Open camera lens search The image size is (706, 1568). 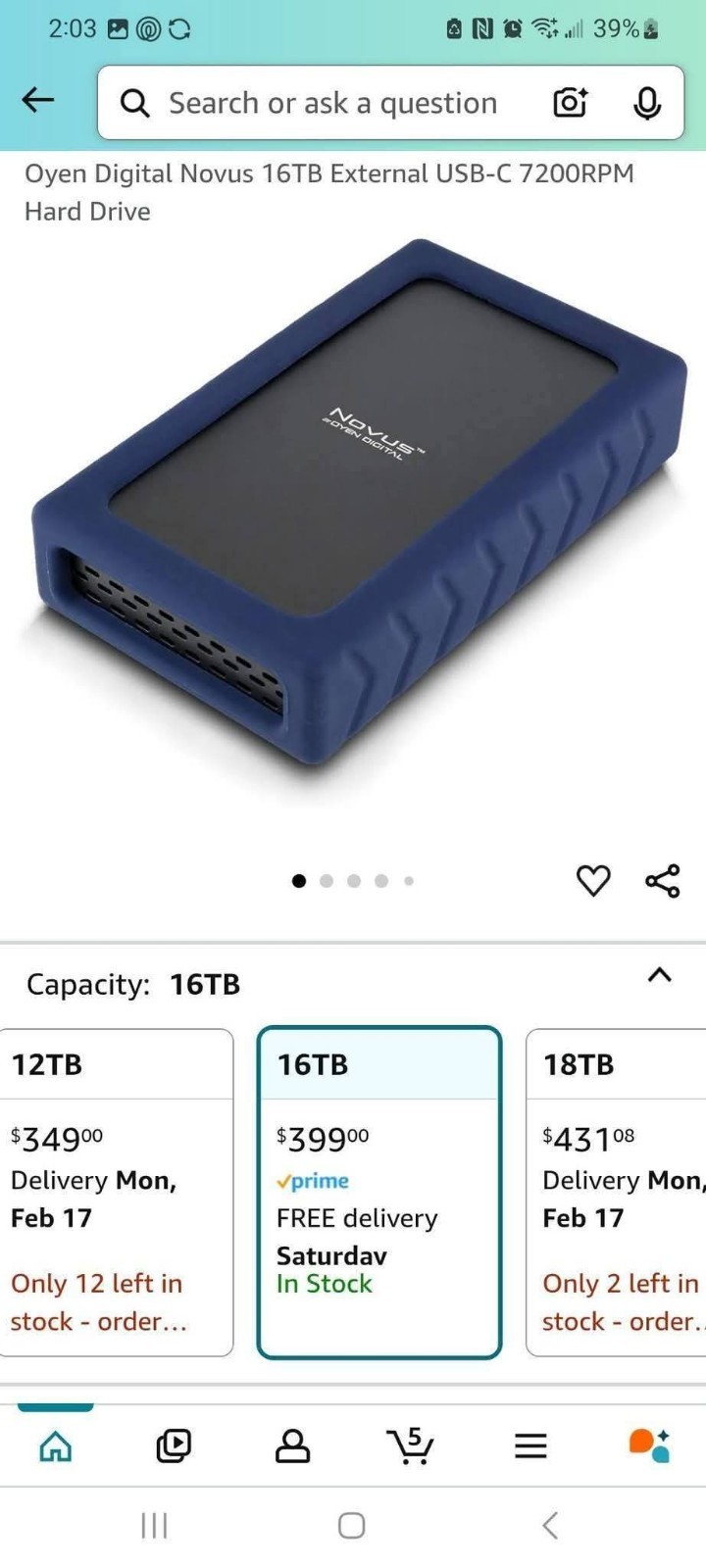click(x=570, y=102)
